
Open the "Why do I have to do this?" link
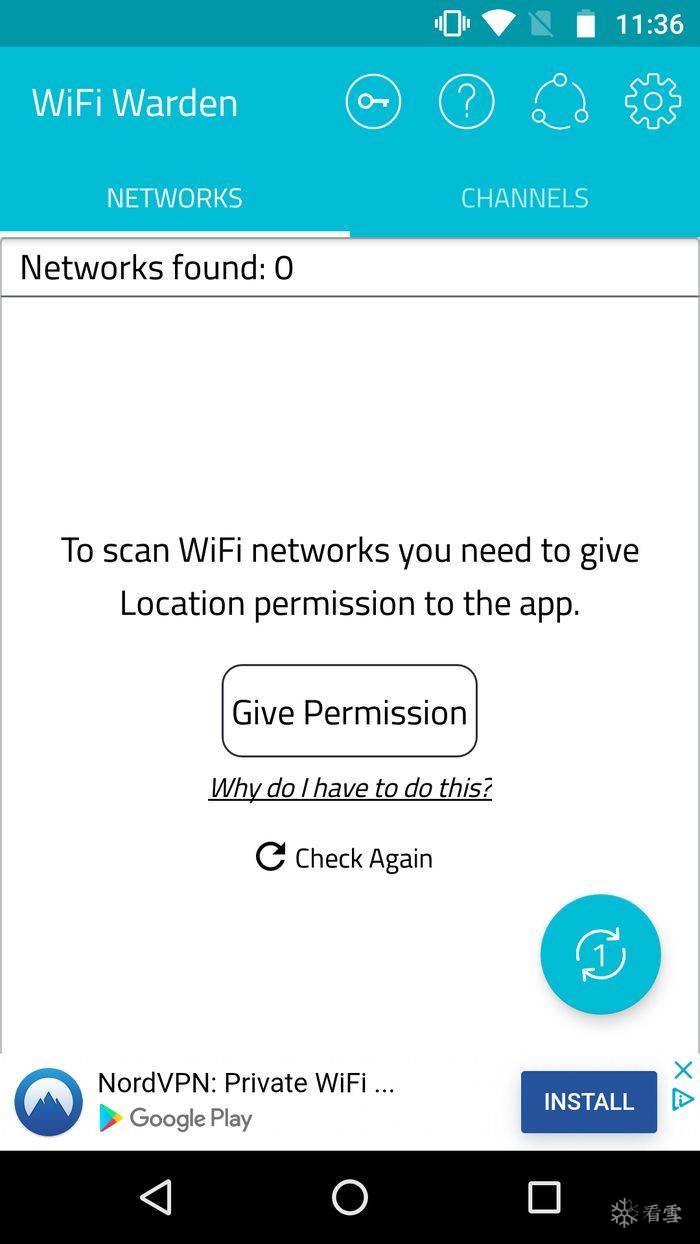point(350,788)
